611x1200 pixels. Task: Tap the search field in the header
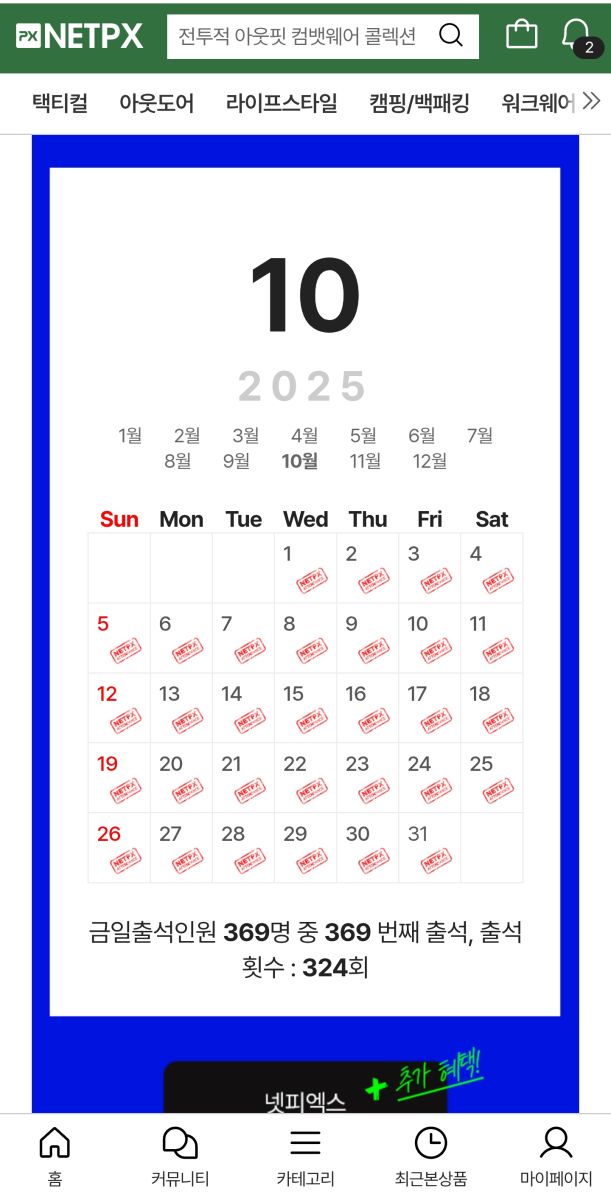(300, 37)
